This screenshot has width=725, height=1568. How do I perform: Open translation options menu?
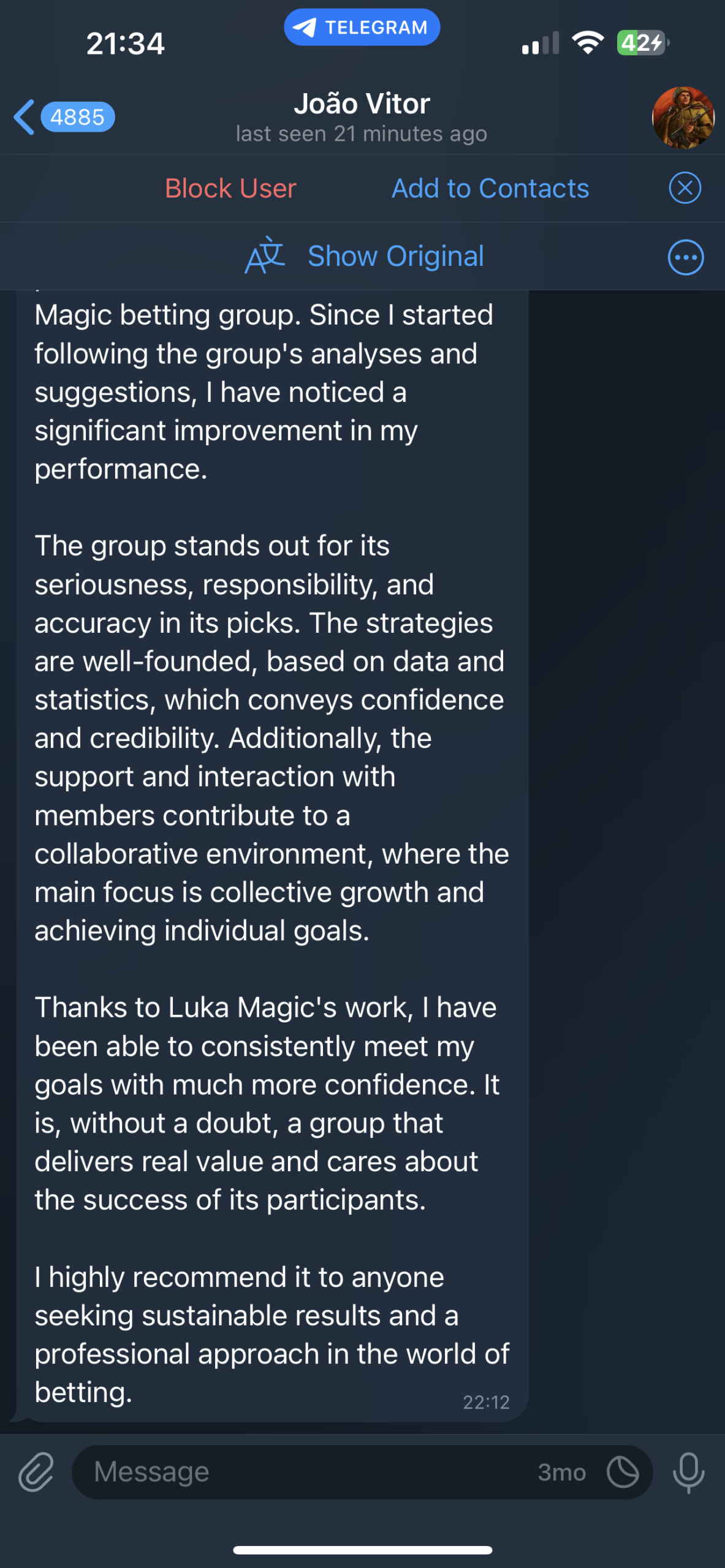click(x=685, y=257)
